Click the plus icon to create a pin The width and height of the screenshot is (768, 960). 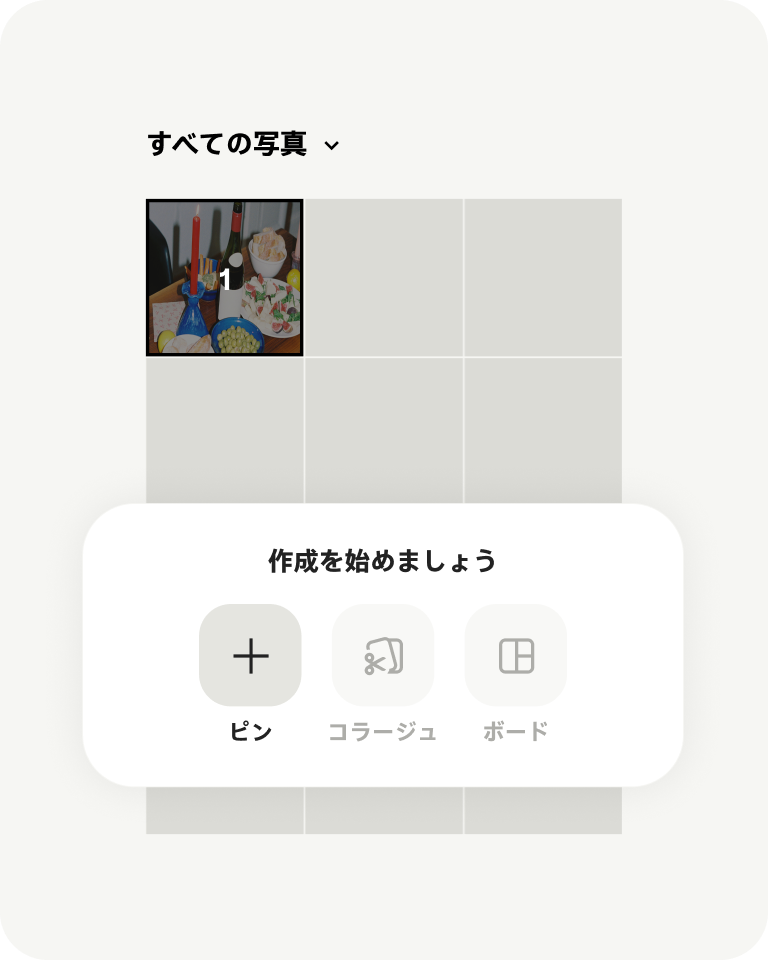251,655
